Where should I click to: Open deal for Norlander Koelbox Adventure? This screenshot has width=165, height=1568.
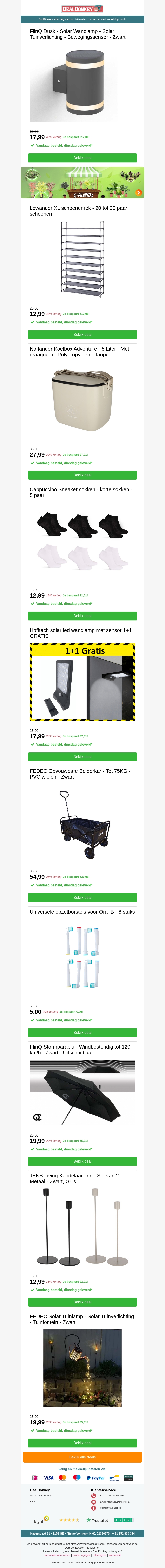click(x=82, y=475)
